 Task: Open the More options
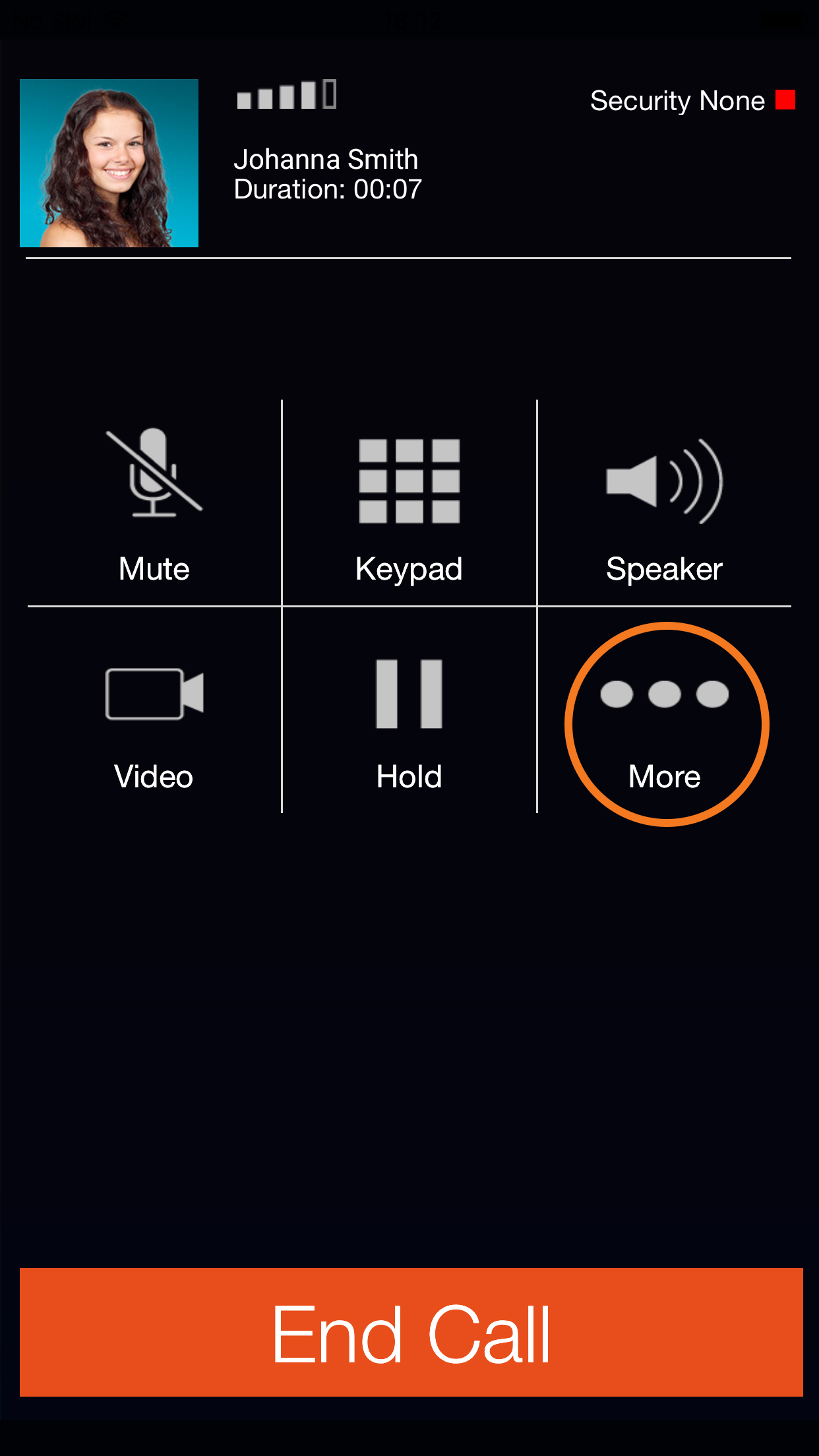click(665, 723)
